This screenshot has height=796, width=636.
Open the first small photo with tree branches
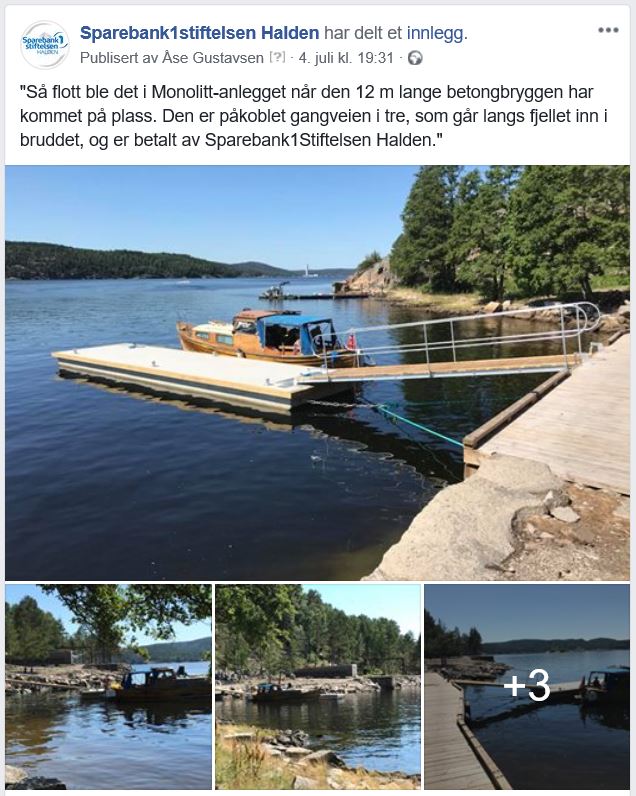coord(108,686)
